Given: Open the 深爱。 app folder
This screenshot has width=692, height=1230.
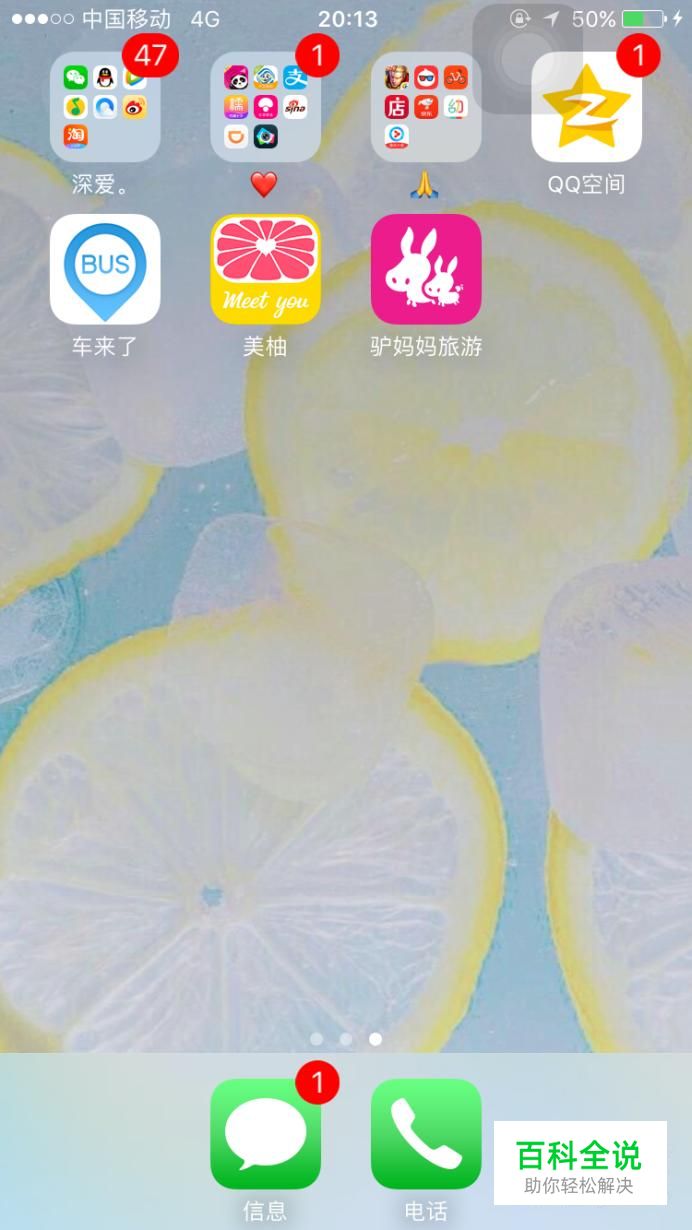Looking at the screenshot, I should click(x=105, y=107).
